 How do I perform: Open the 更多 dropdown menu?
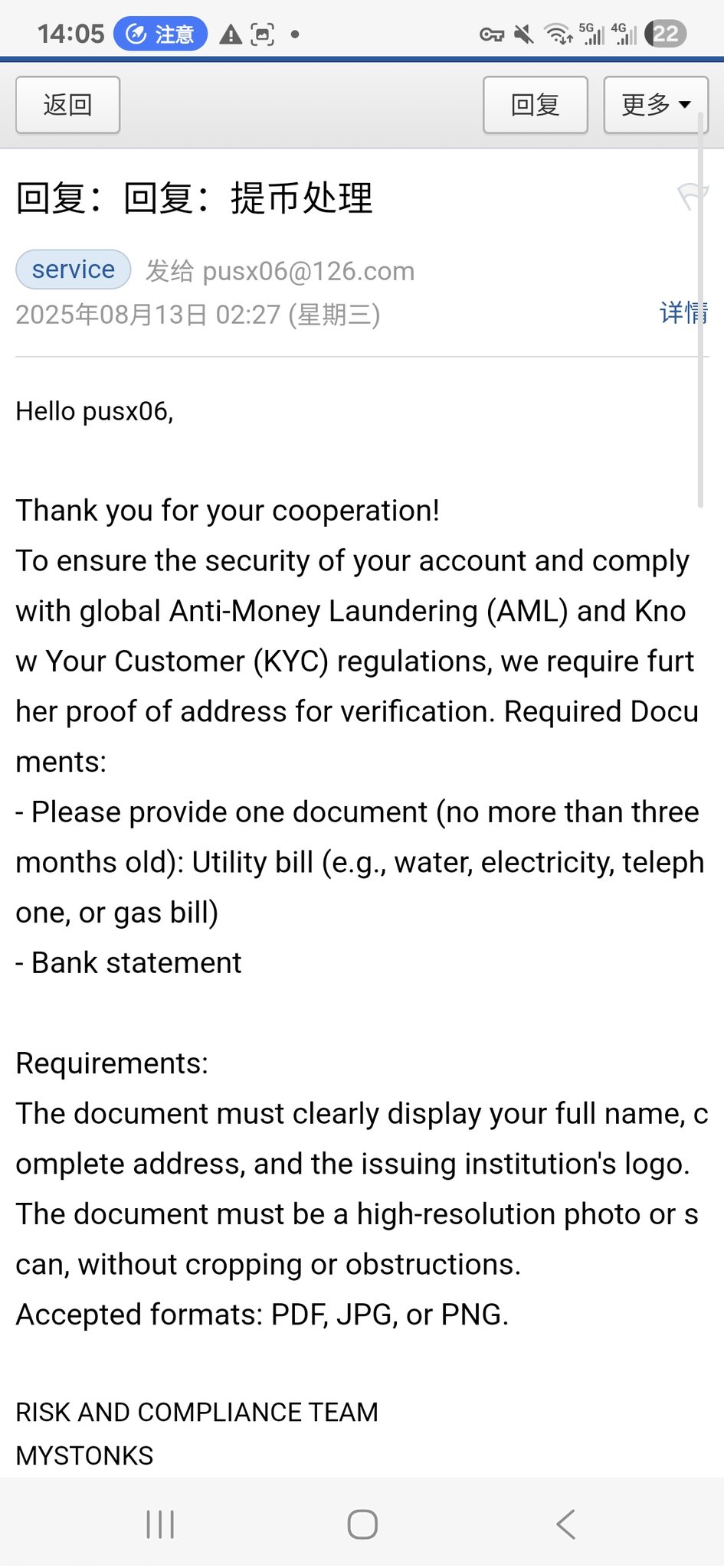(x=655, y=105)
